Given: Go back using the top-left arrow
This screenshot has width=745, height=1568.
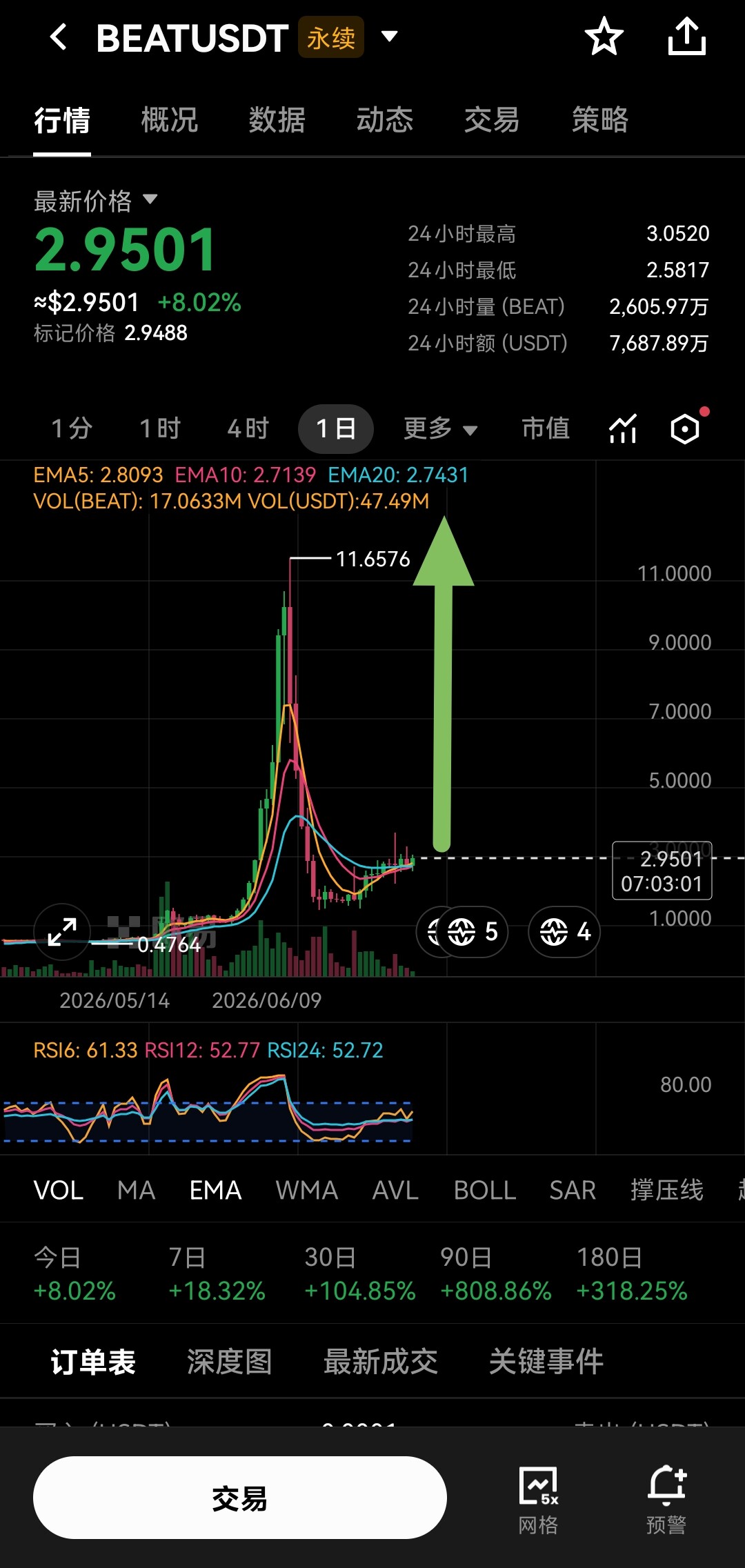Looking at the screenshot, I should (x=59, y=37).
